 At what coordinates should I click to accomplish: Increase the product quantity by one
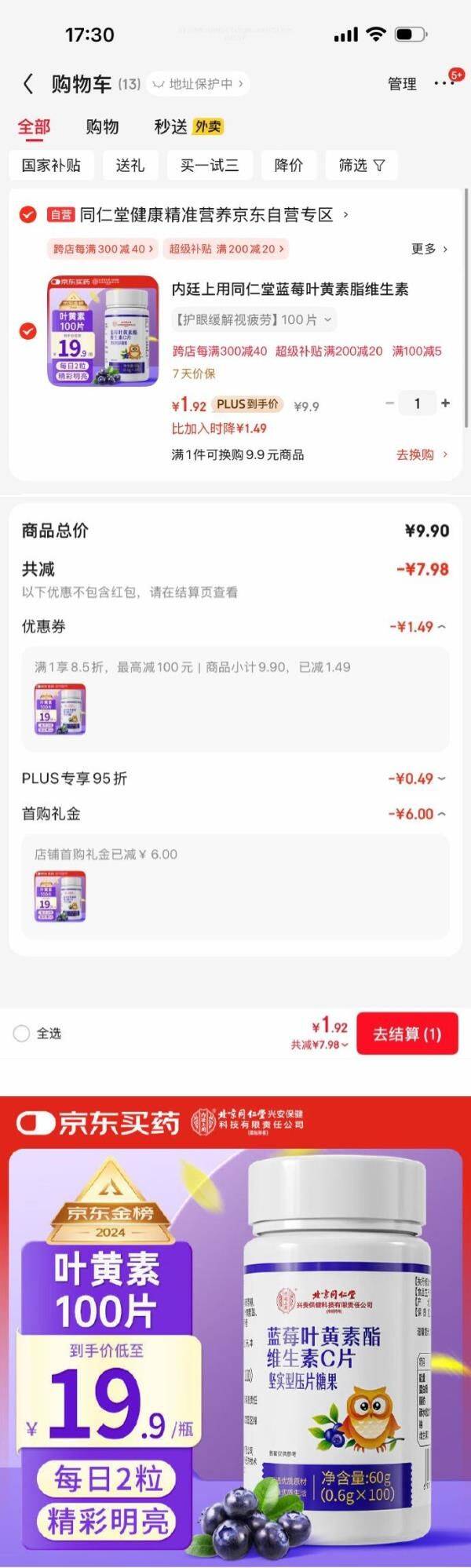pos(446,403)
